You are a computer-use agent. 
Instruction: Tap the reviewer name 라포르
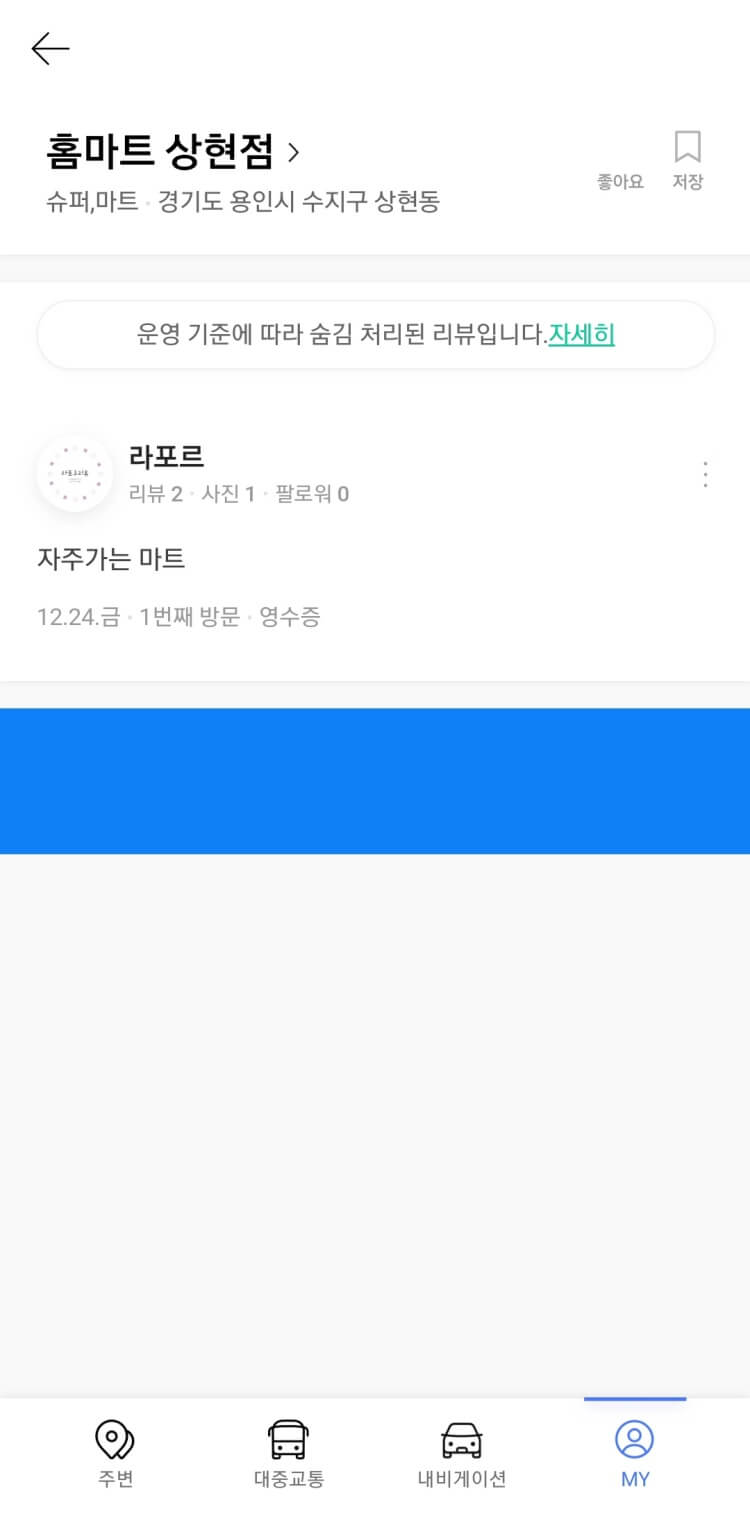[167, 457]
